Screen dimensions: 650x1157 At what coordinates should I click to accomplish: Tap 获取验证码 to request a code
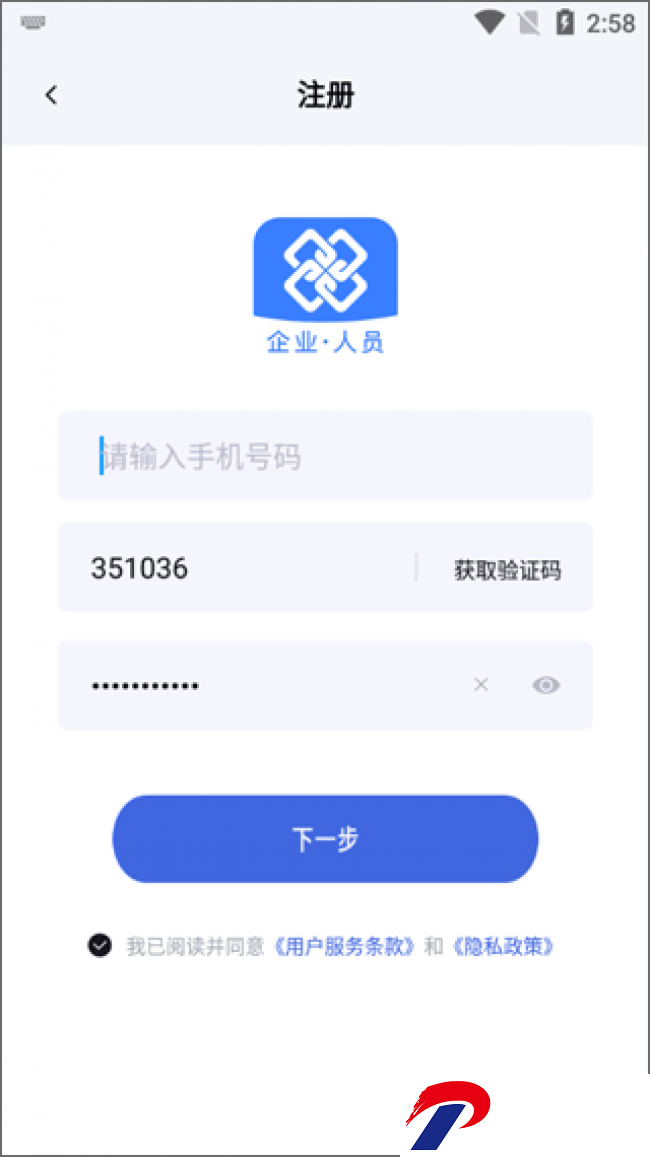507,570
